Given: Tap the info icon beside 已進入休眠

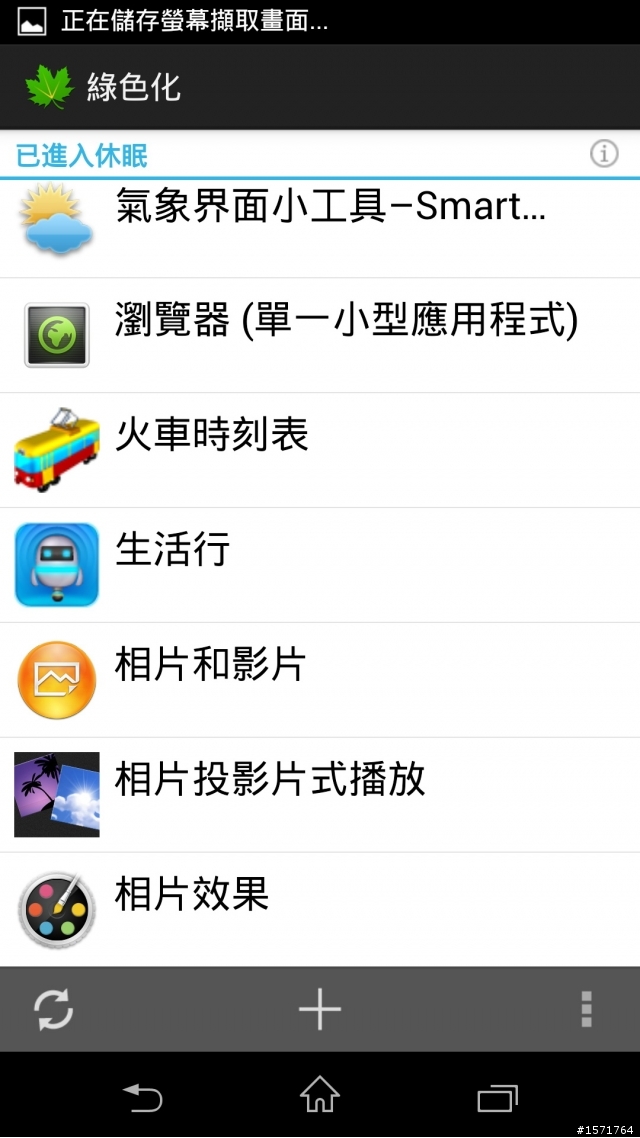Looking at the screenshot, I should [604, 154].
